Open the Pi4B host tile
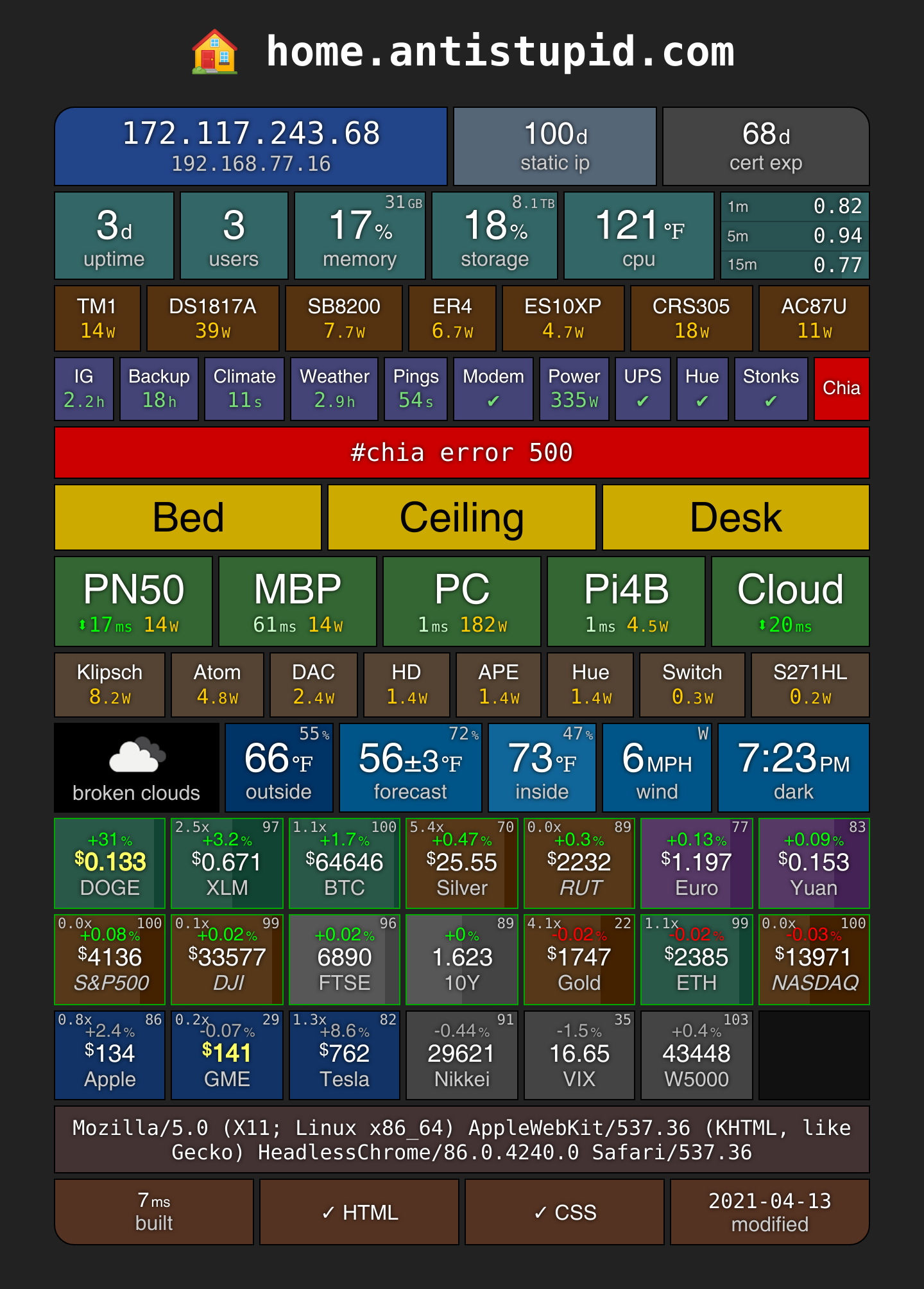 pos(626,601)
